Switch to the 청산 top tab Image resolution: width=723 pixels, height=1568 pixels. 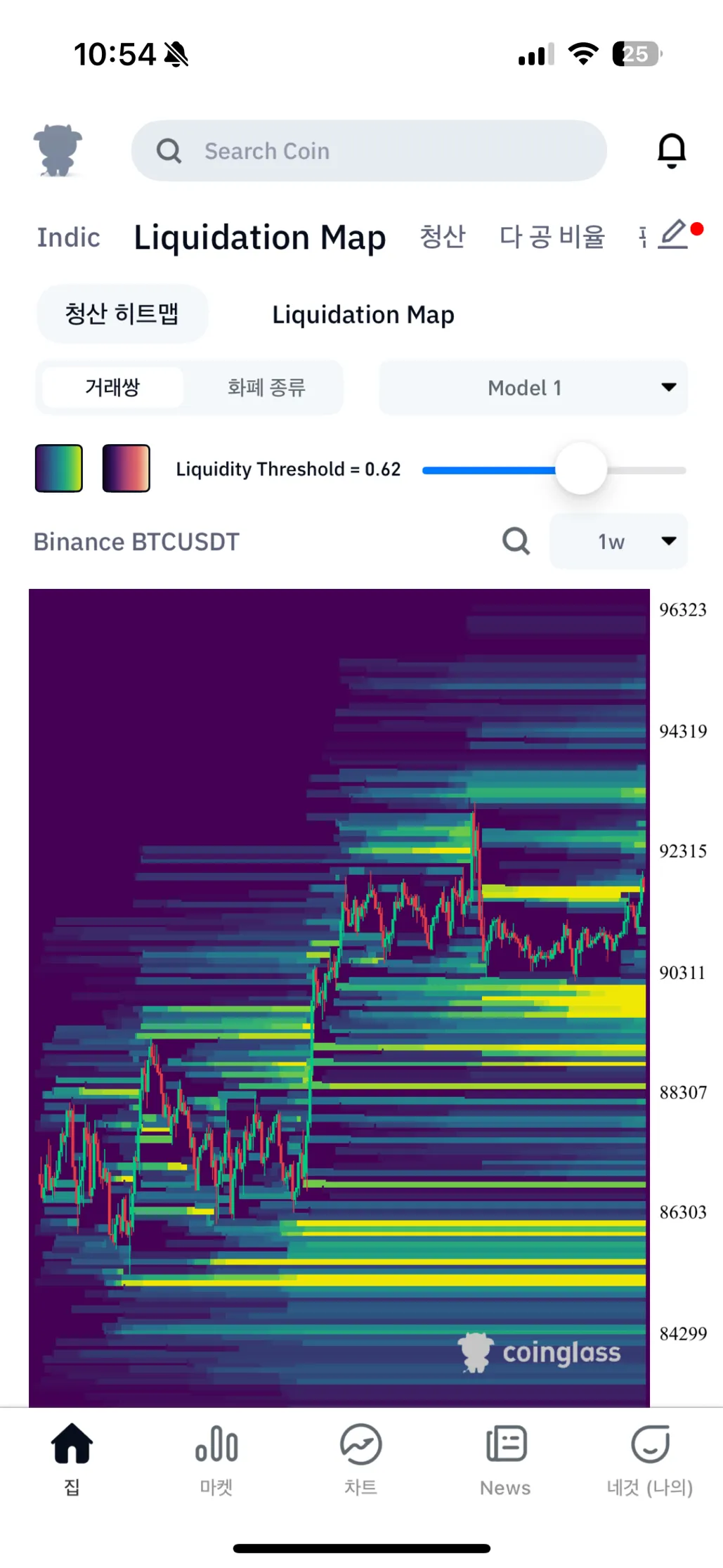coord(442,237)
